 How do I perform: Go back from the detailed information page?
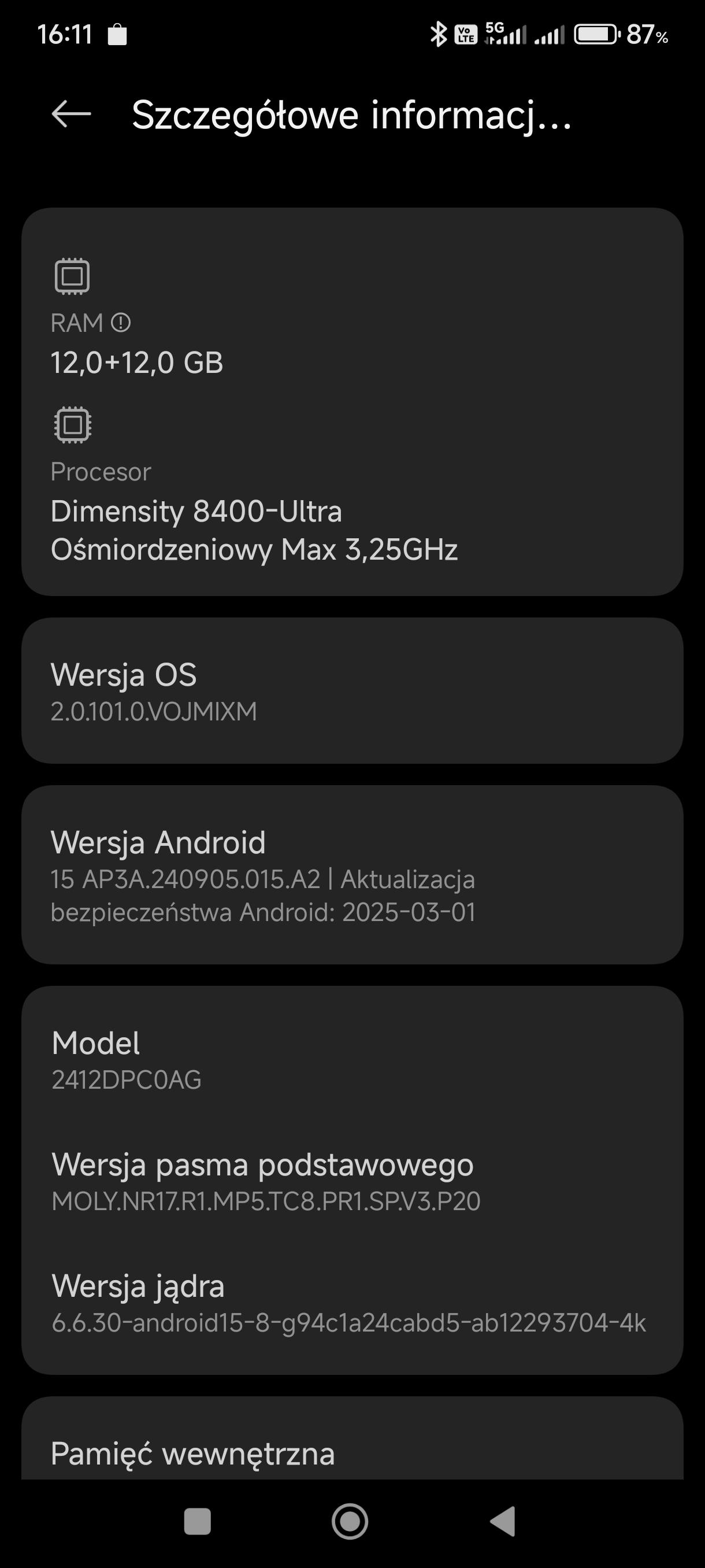71,114
